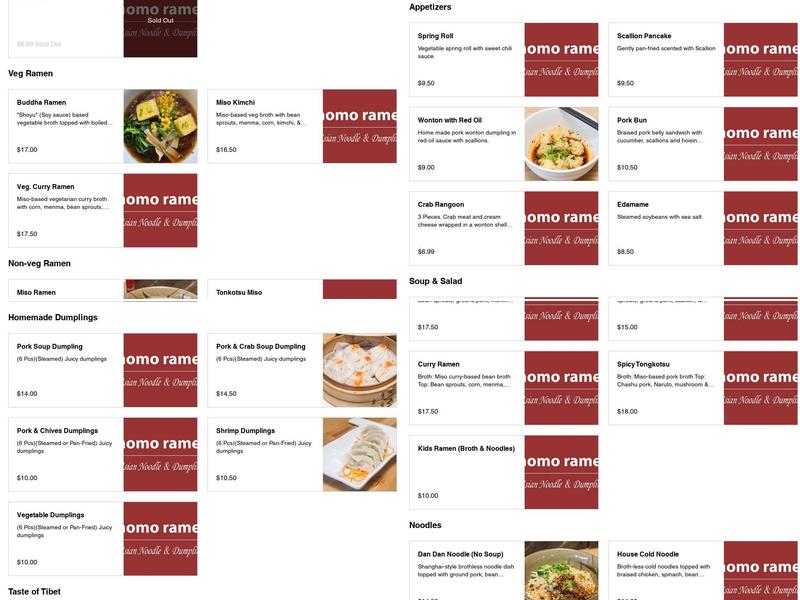Open the Spring Roll appetizer
This screenshot has height=600, width=800.
(467, 59)
